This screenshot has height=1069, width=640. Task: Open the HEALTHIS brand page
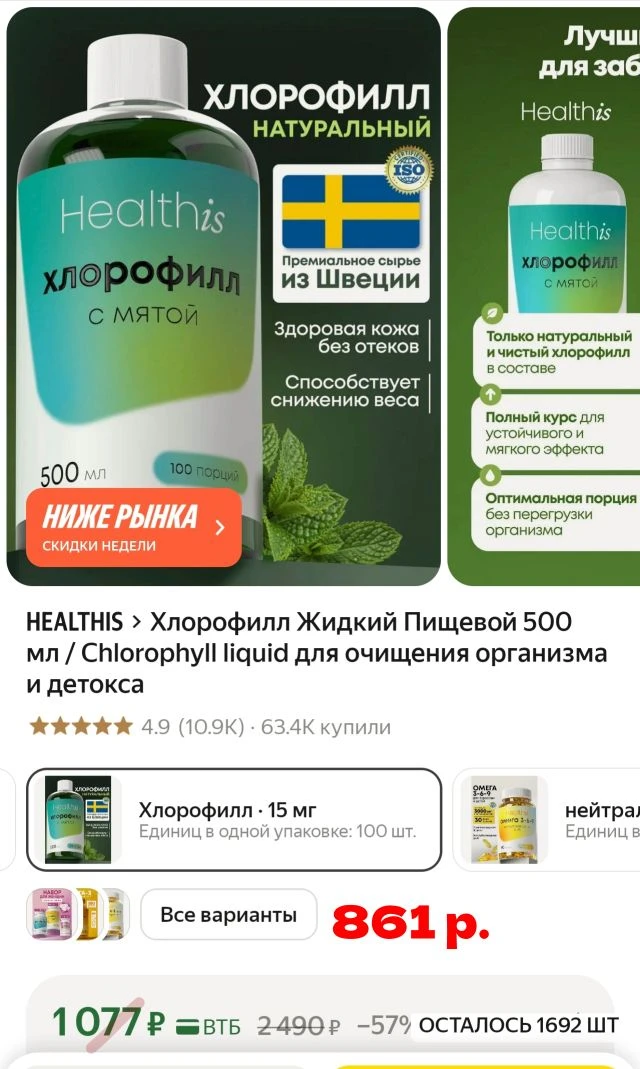click(75, 622)
